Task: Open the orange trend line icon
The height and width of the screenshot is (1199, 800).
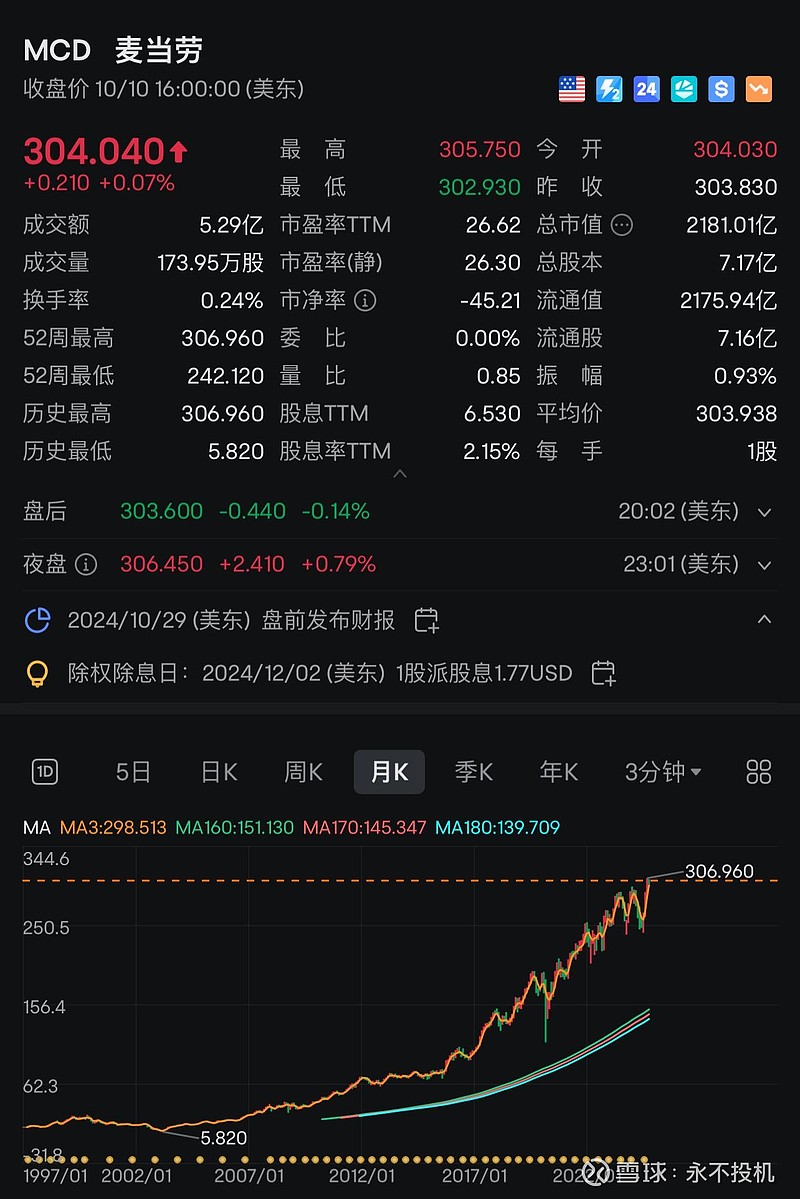Action: click(758, 89)
